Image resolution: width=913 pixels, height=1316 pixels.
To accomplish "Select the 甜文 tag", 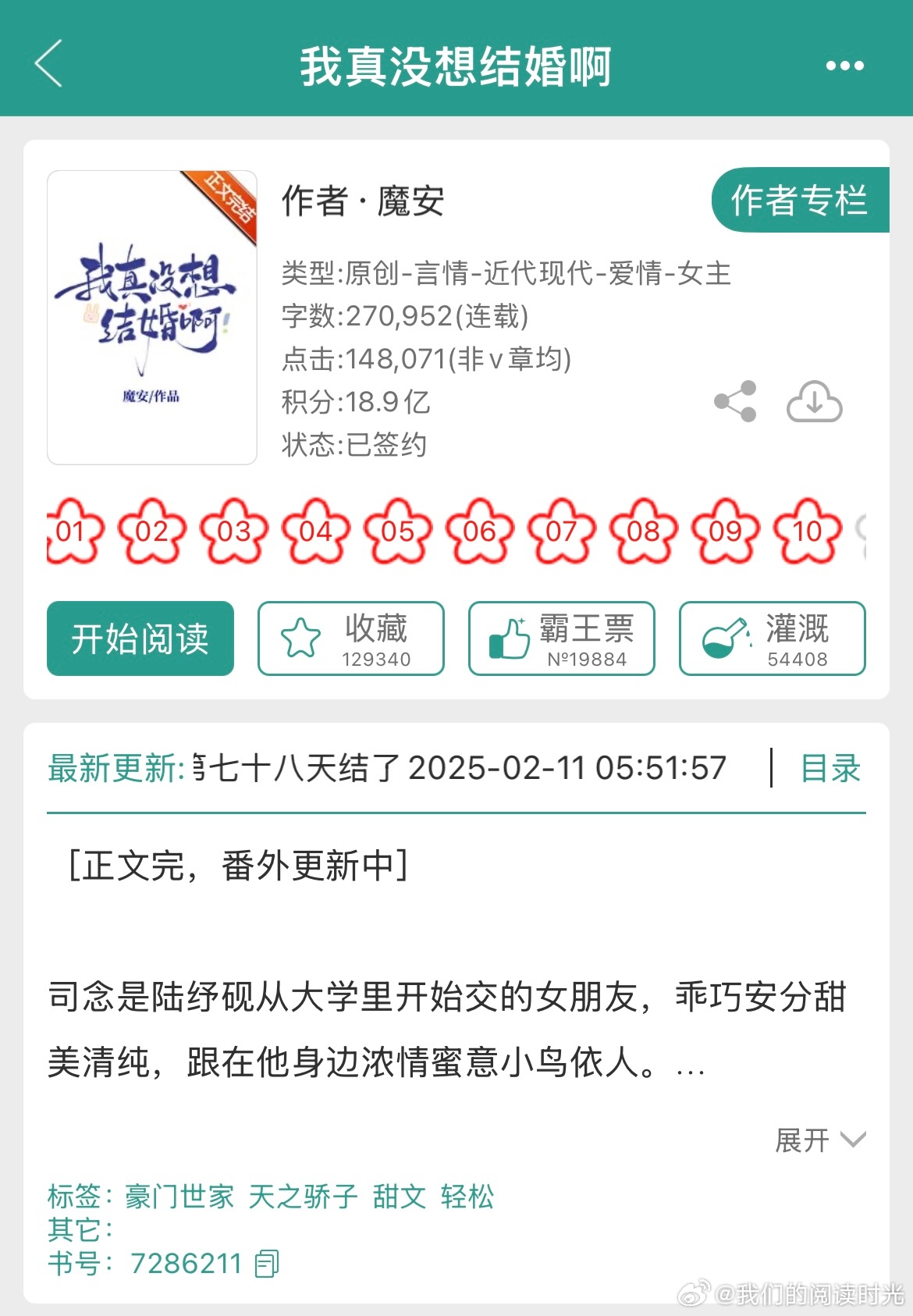I will click(x=399, y=1197).
